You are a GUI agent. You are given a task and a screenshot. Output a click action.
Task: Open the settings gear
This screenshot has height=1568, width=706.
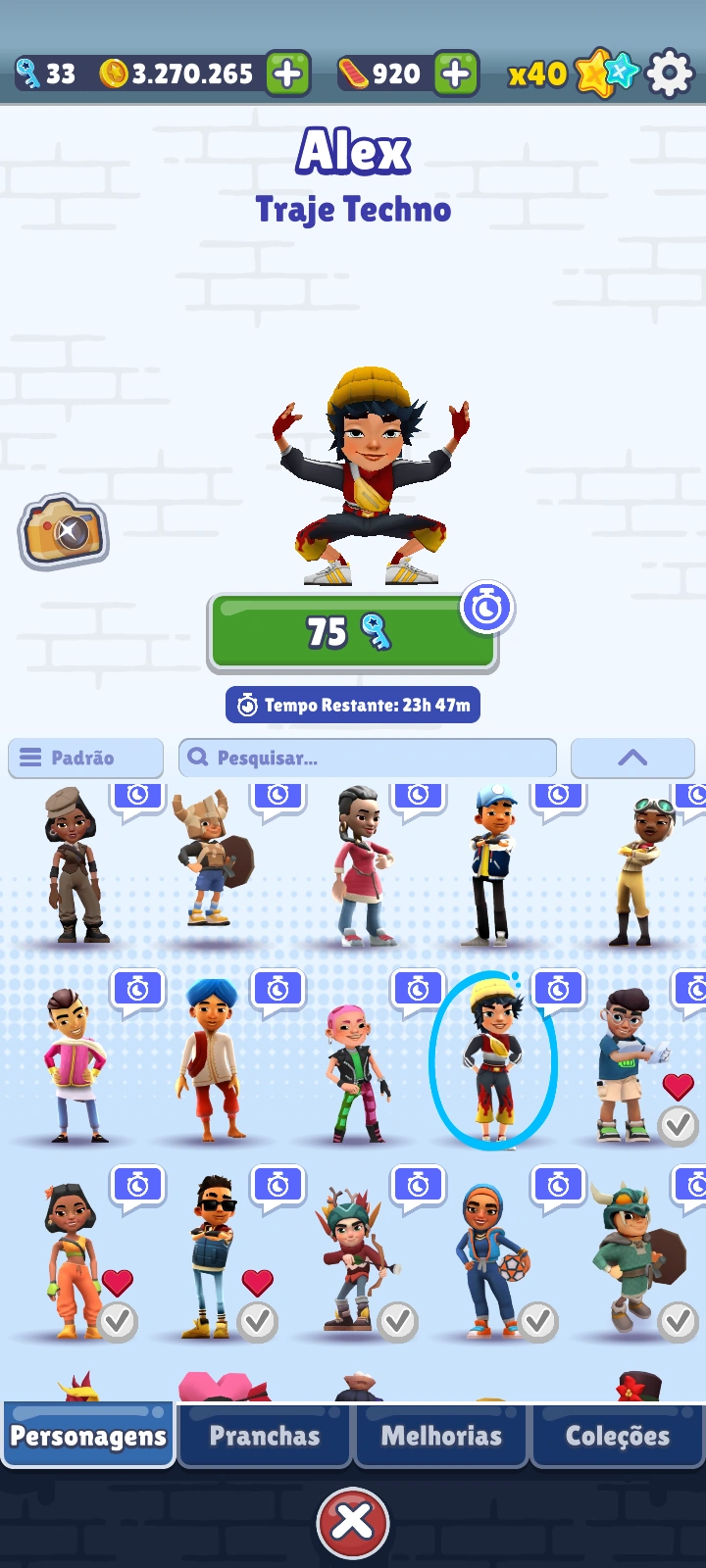coord(671,73)
